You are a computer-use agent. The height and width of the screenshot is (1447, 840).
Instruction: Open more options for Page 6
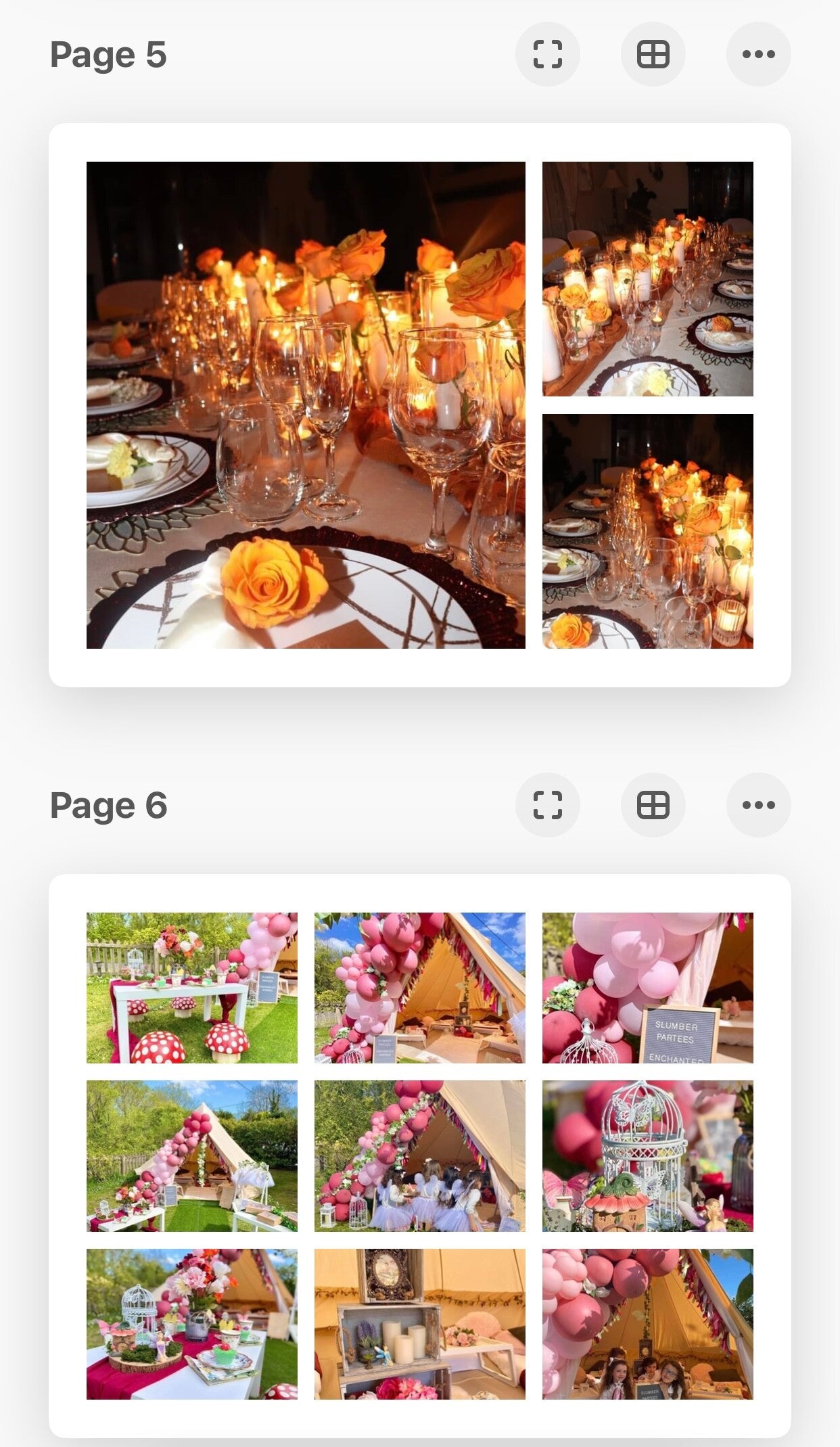tap(758, 805)
